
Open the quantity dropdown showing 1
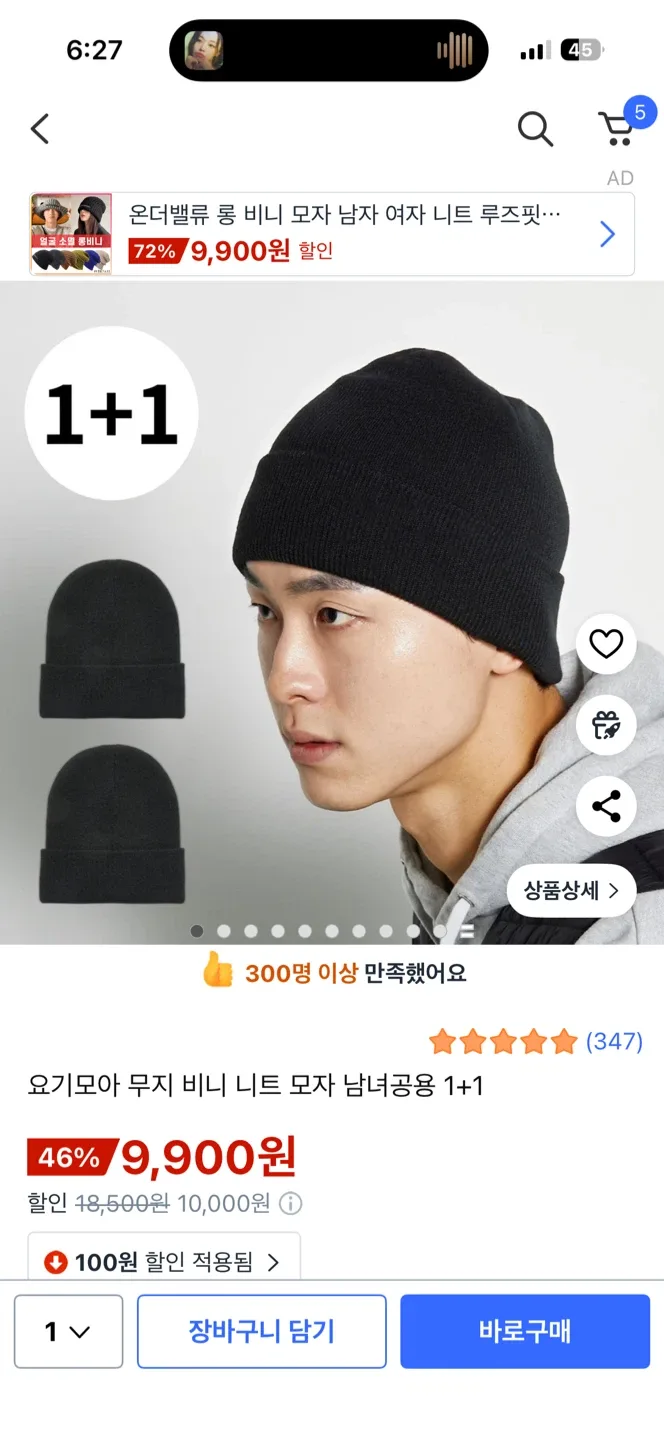pyautogui.click(x=68, y=1332)
